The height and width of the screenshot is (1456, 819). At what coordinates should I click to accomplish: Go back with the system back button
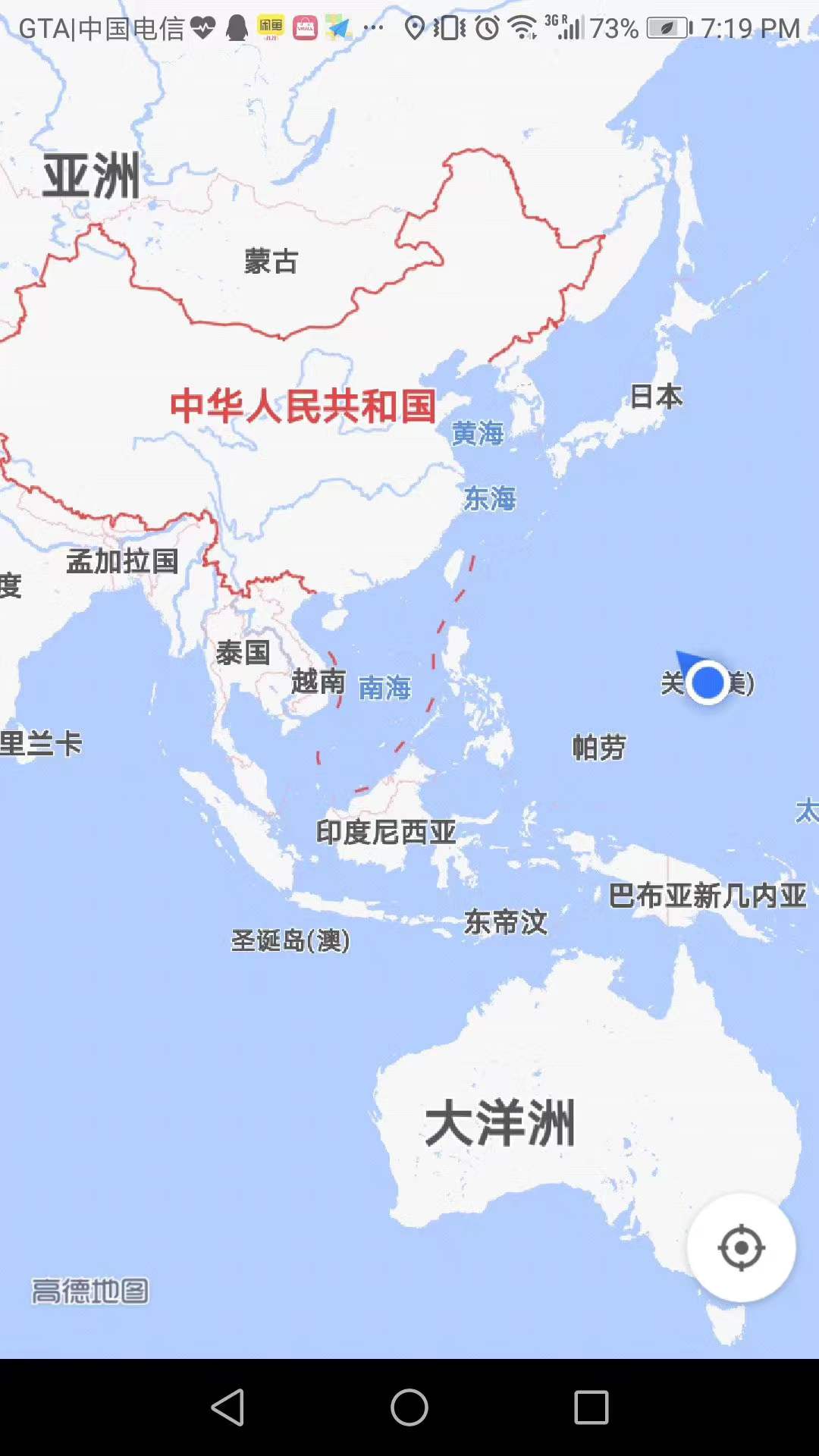tap(227, 1407)
